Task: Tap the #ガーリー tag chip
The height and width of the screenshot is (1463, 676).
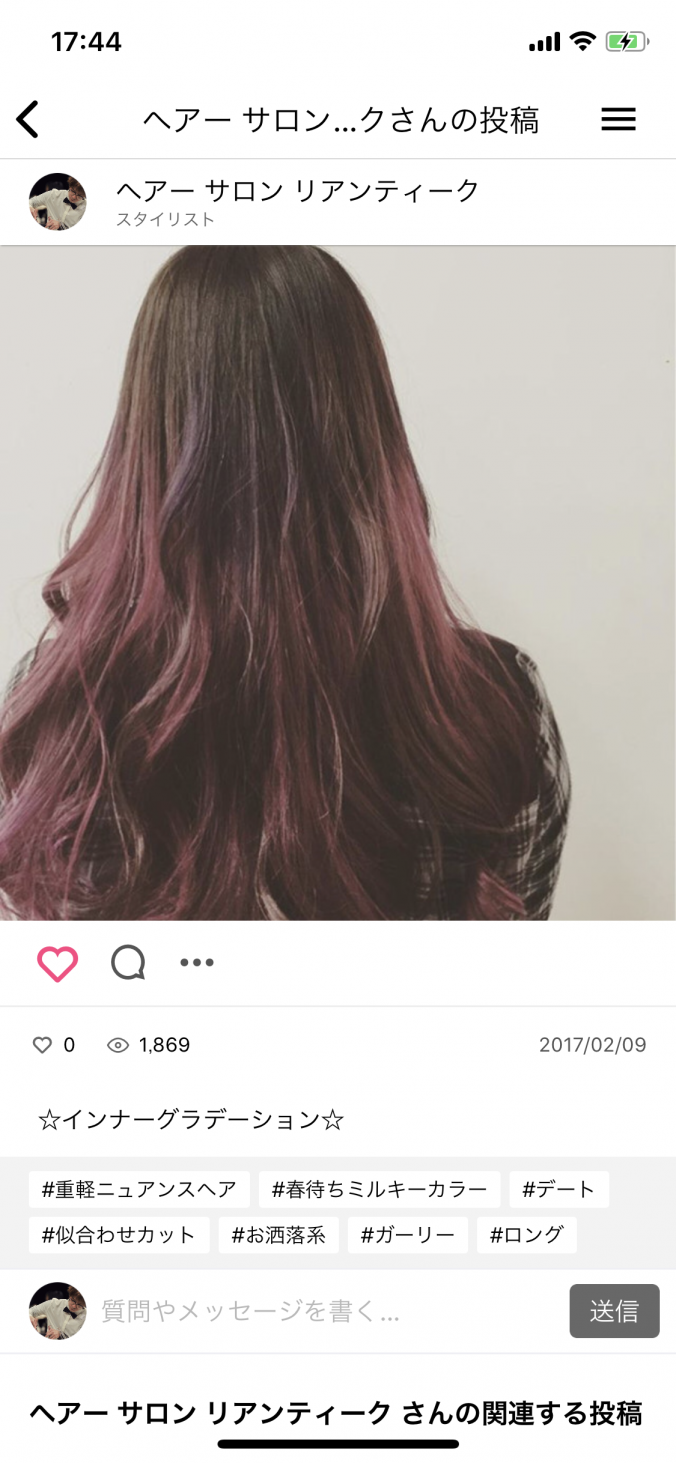Action: pyautogui.click(x=407, y=1235)
